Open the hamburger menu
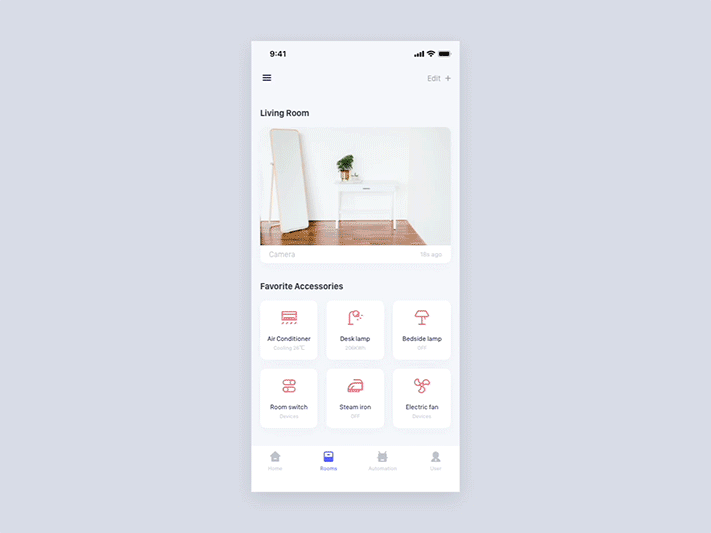The image size is (711, 533). click(267, 78)
